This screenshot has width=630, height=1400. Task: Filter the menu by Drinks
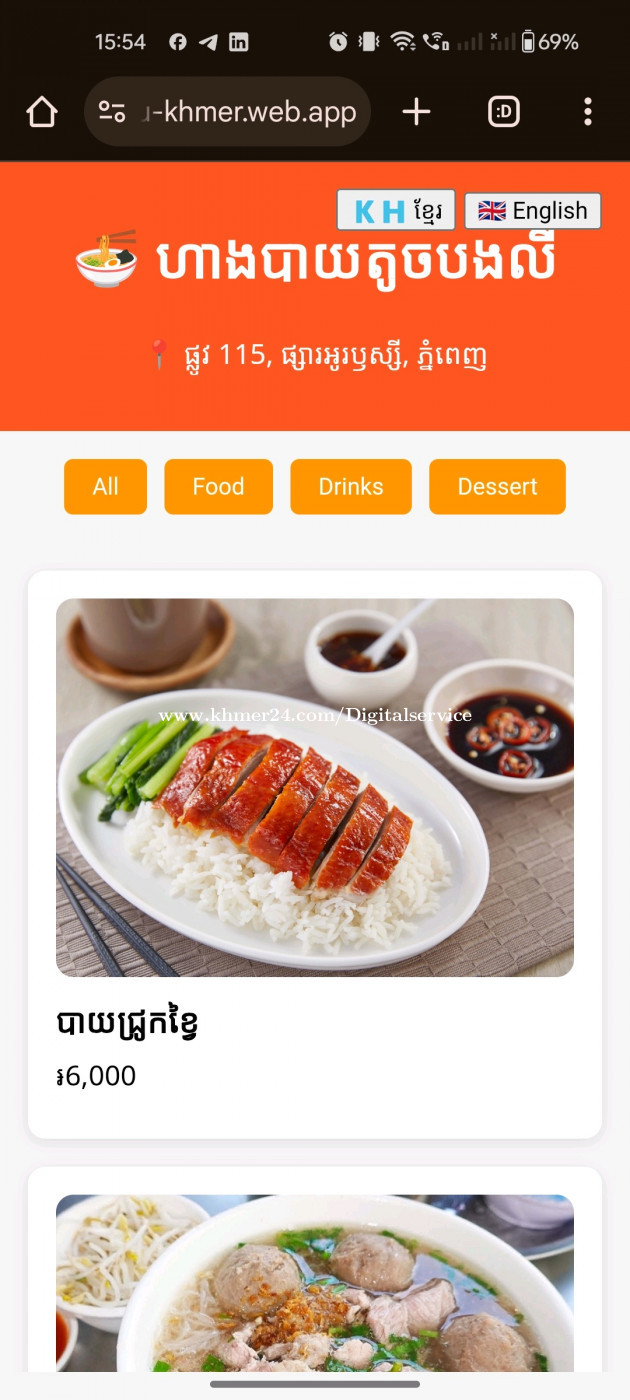[x=350, y=487]
